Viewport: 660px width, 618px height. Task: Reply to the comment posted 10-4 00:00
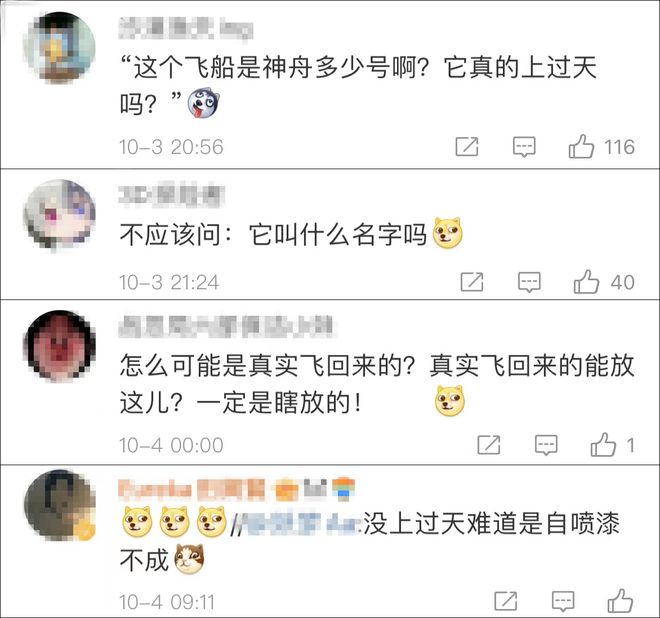coord(546,444)
